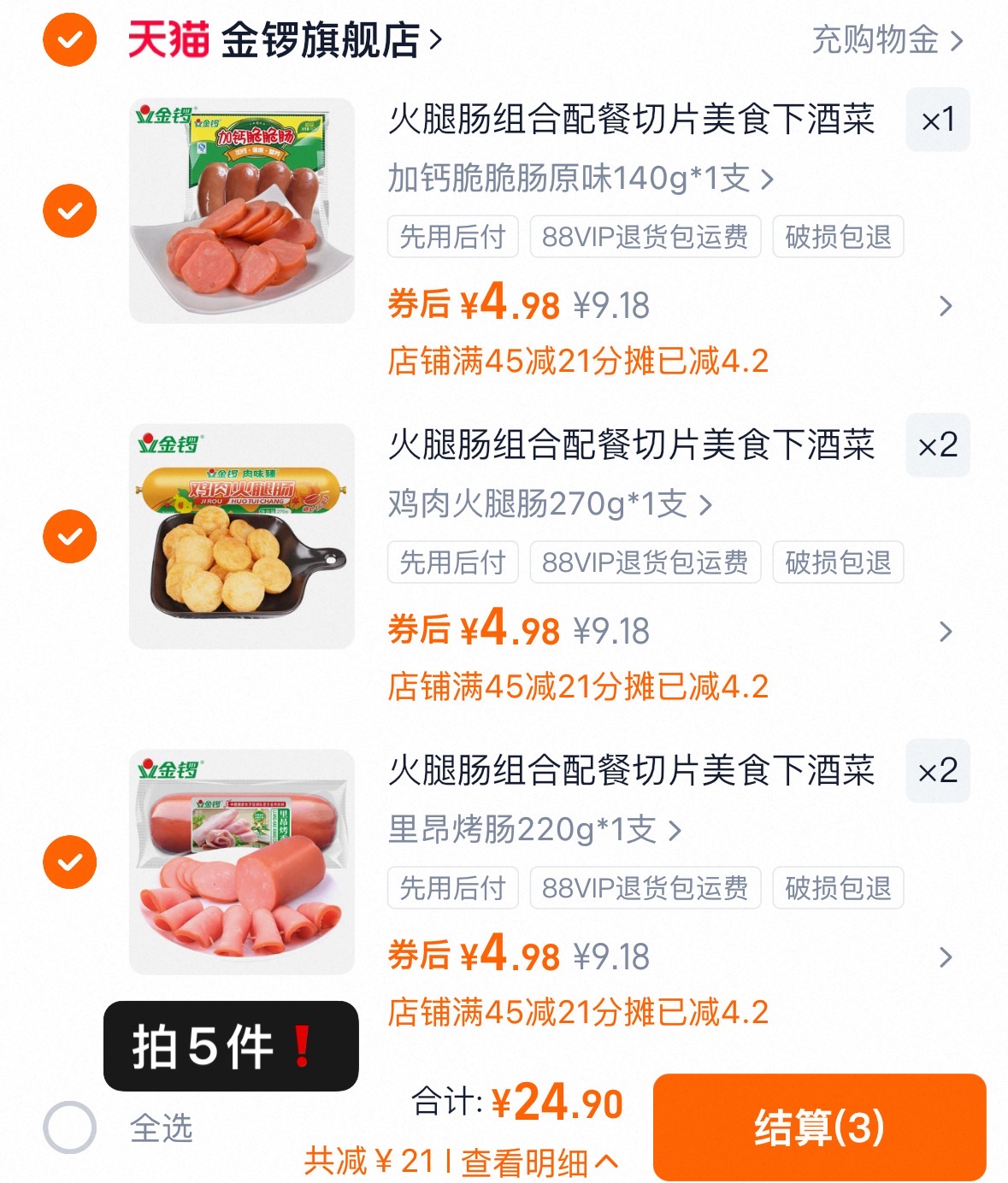Deselect the 加钙脆脆肠 item checkbox
1008x1183 pixels.
pos(70,209)
